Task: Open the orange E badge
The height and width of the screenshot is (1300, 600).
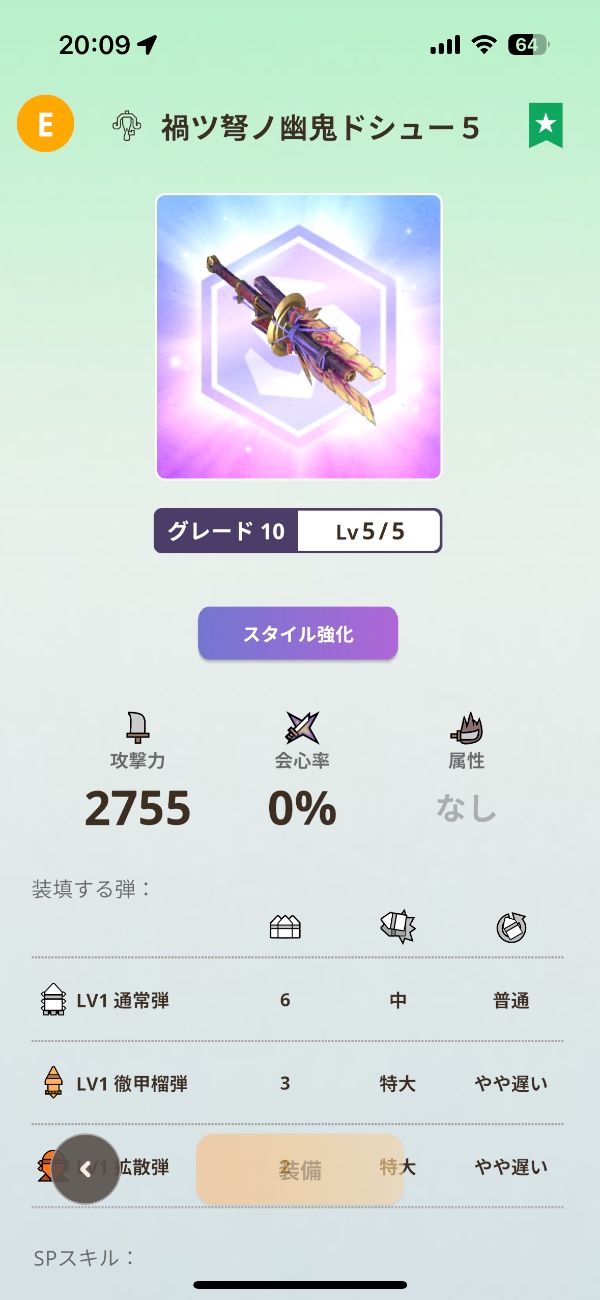Action: coord(45,124)
